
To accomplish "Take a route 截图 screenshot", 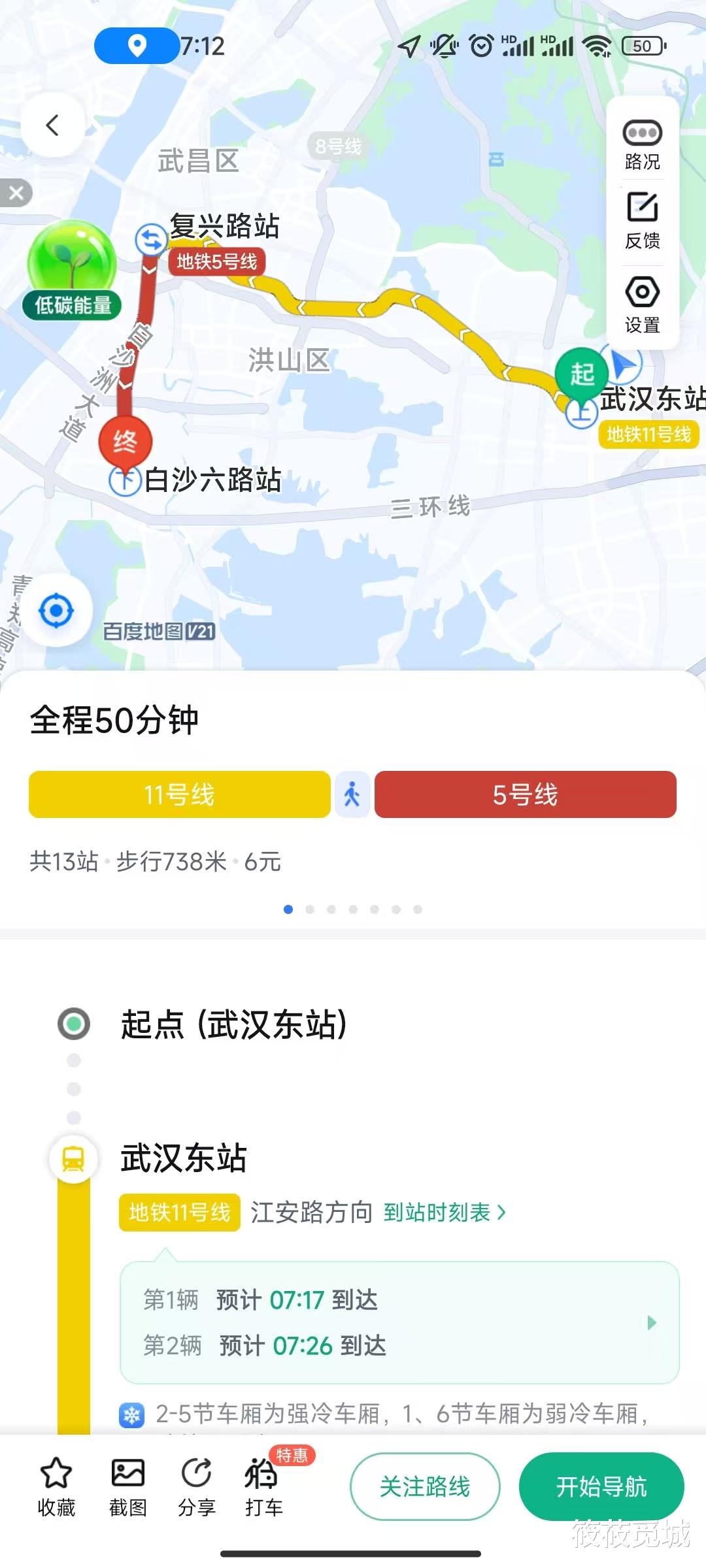I will click(x=127, y=1487).
